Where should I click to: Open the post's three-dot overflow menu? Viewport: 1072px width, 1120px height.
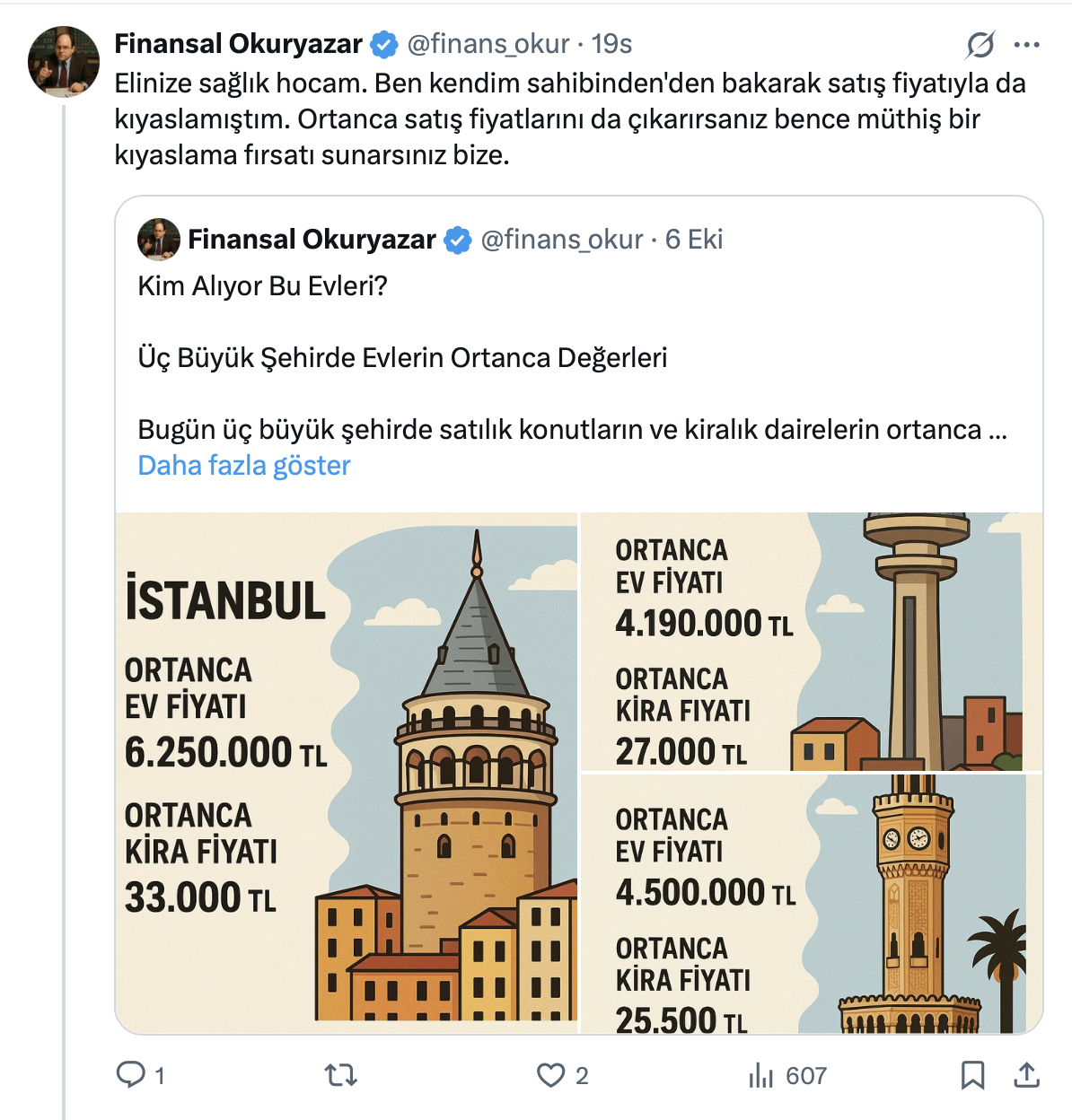[1026, 44]
